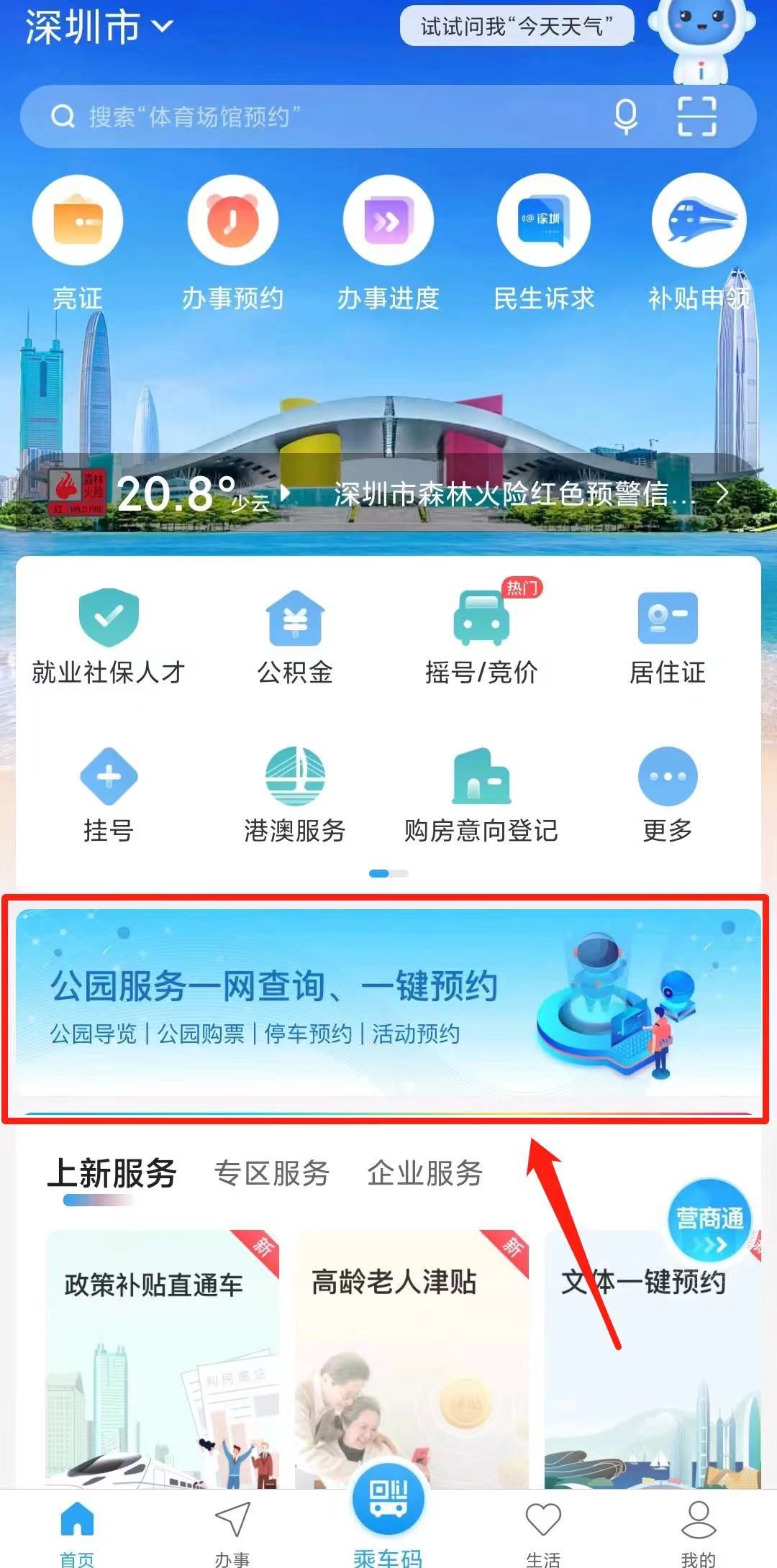Tap the search box for 体育场馆预约

pos(317,117)
